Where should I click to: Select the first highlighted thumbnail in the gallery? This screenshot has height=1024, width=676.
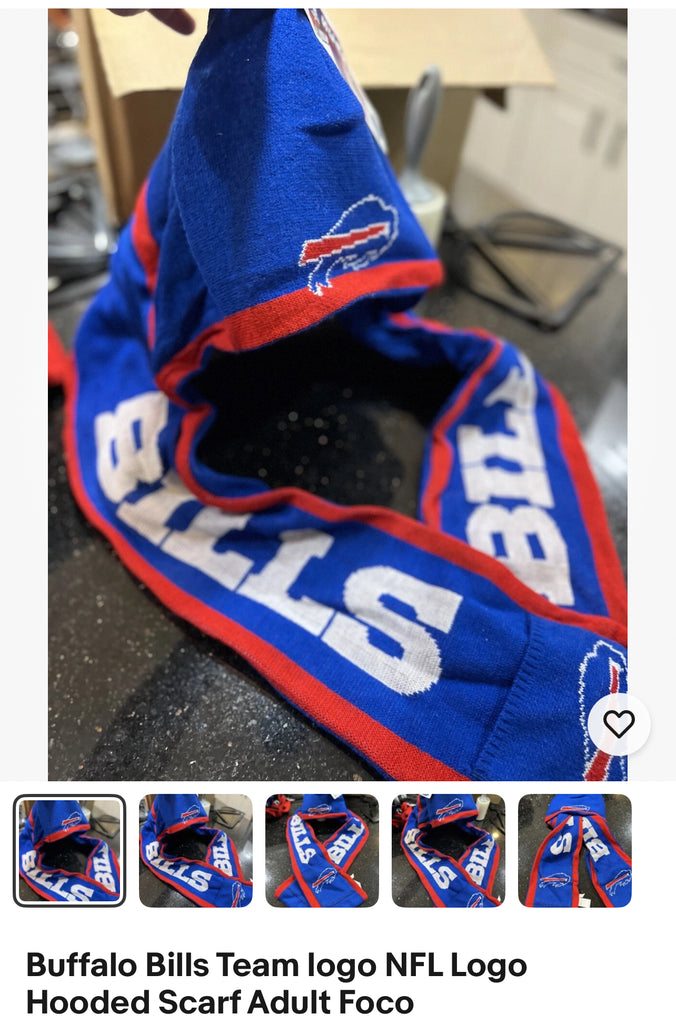(69, 850)
